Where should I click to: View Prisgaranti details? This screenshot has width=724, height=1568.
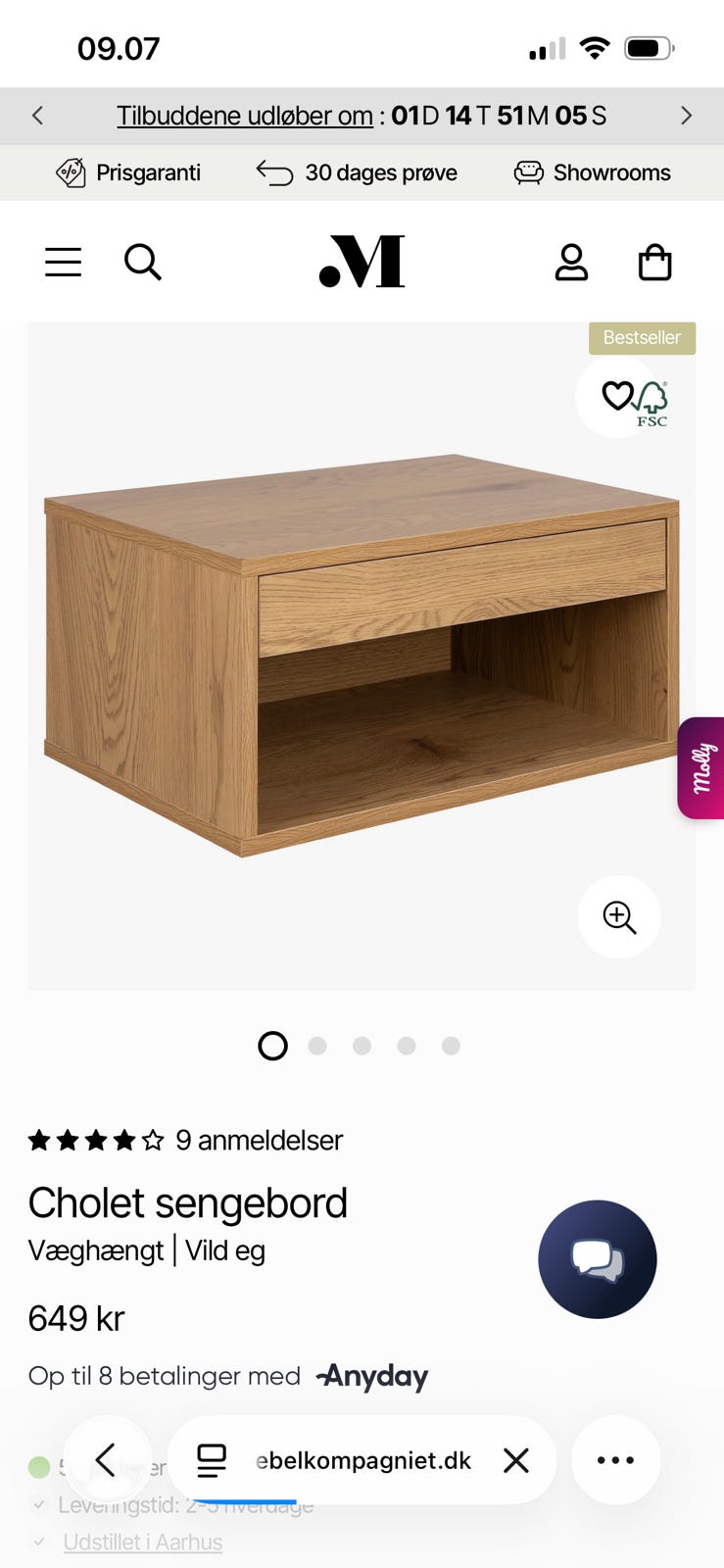click(128, 172)
